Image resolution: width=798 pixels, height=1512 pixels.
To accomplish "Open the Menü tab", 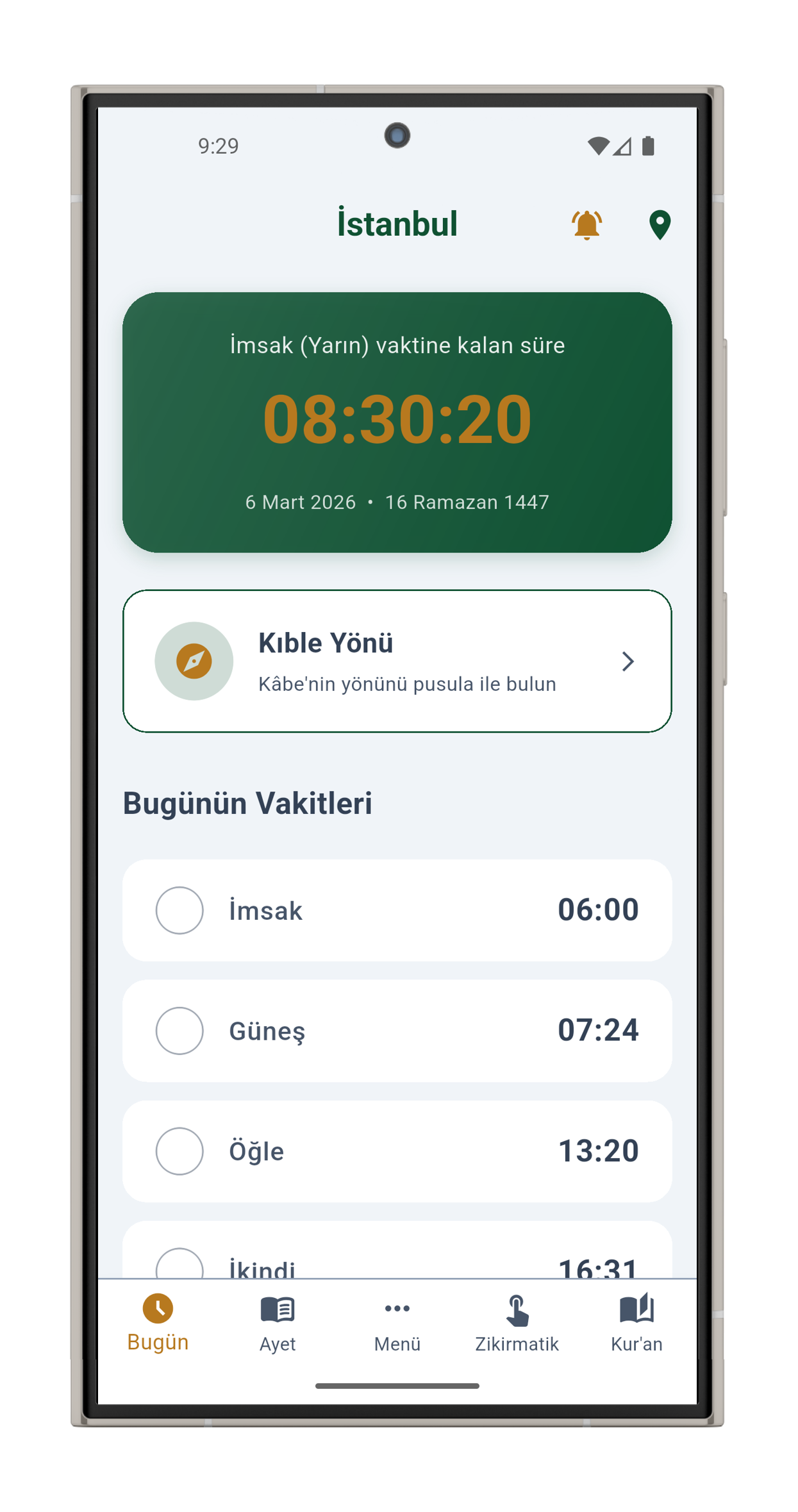I will (x=397, y=1323).
